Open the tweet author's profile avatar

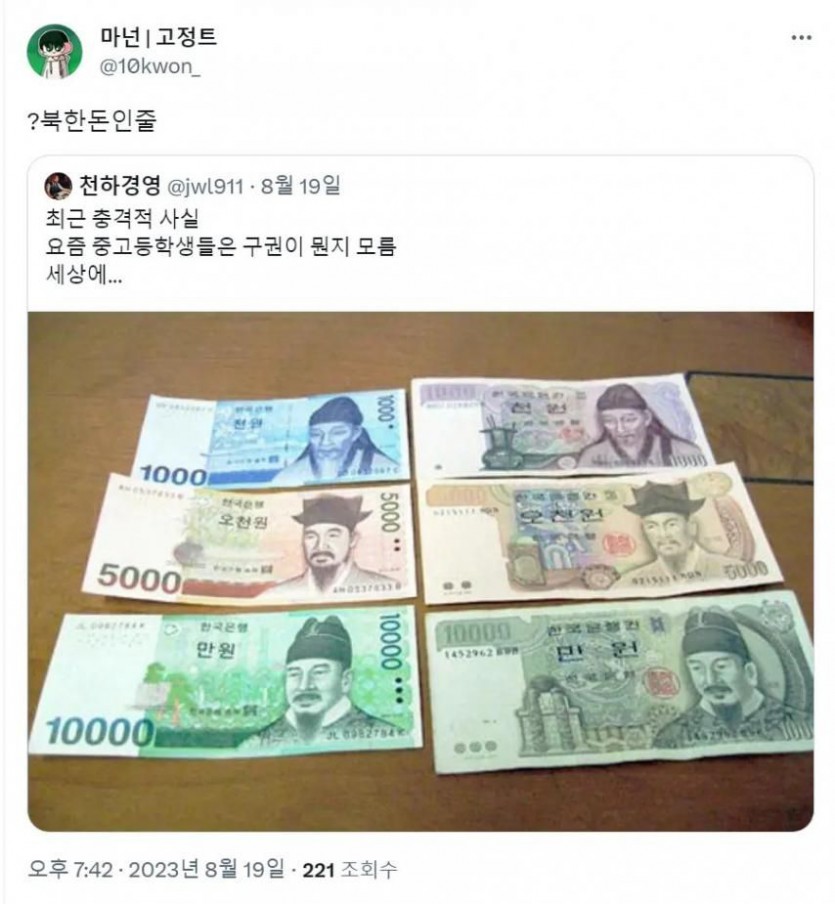(x=54, y=51)
